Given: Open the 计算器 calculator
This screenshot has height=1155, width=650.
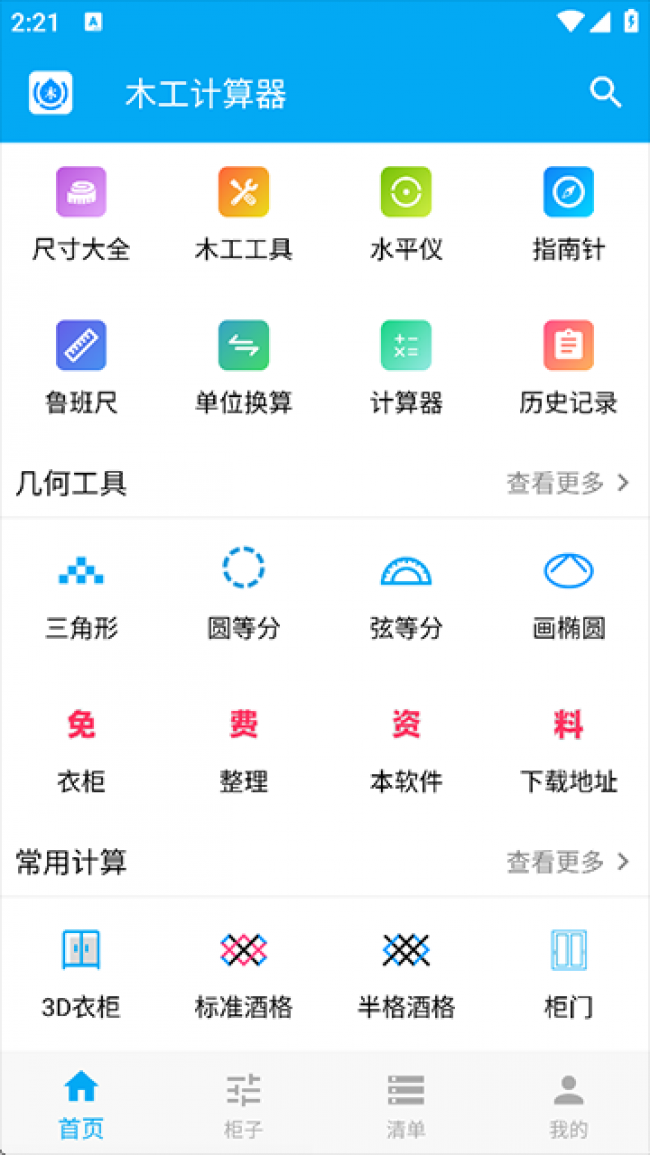Looking at the screenshot, I should (x=406, y=367).
